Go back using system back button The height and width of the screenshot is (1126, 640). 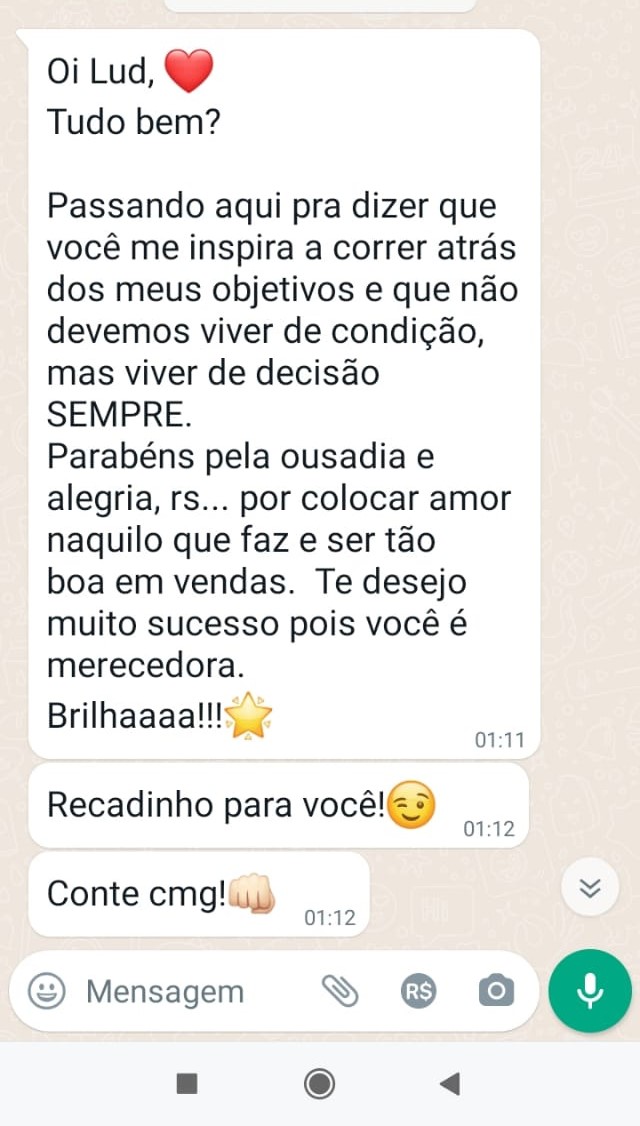click(x=450, y=1083)
